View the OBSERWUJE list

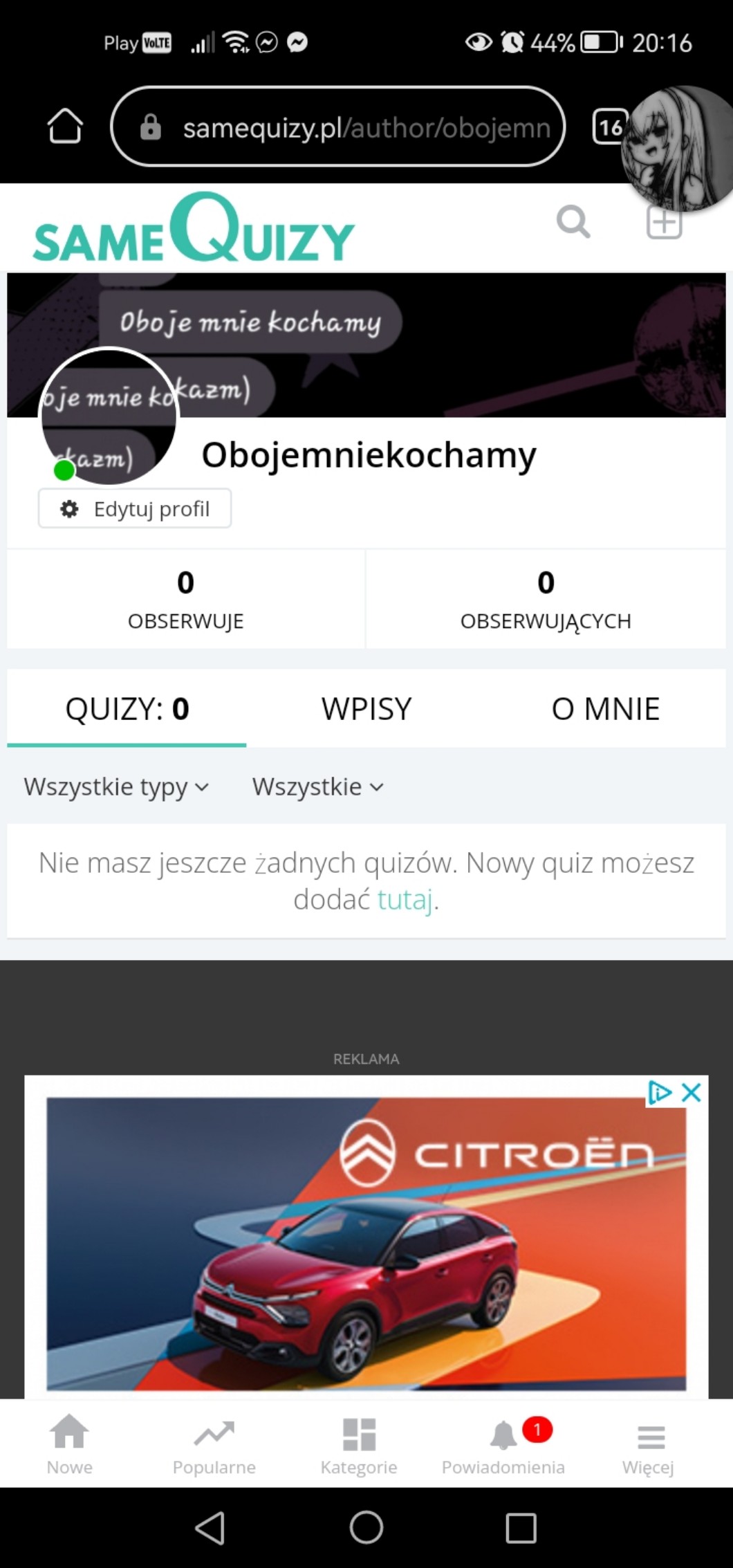coord(185,599)
